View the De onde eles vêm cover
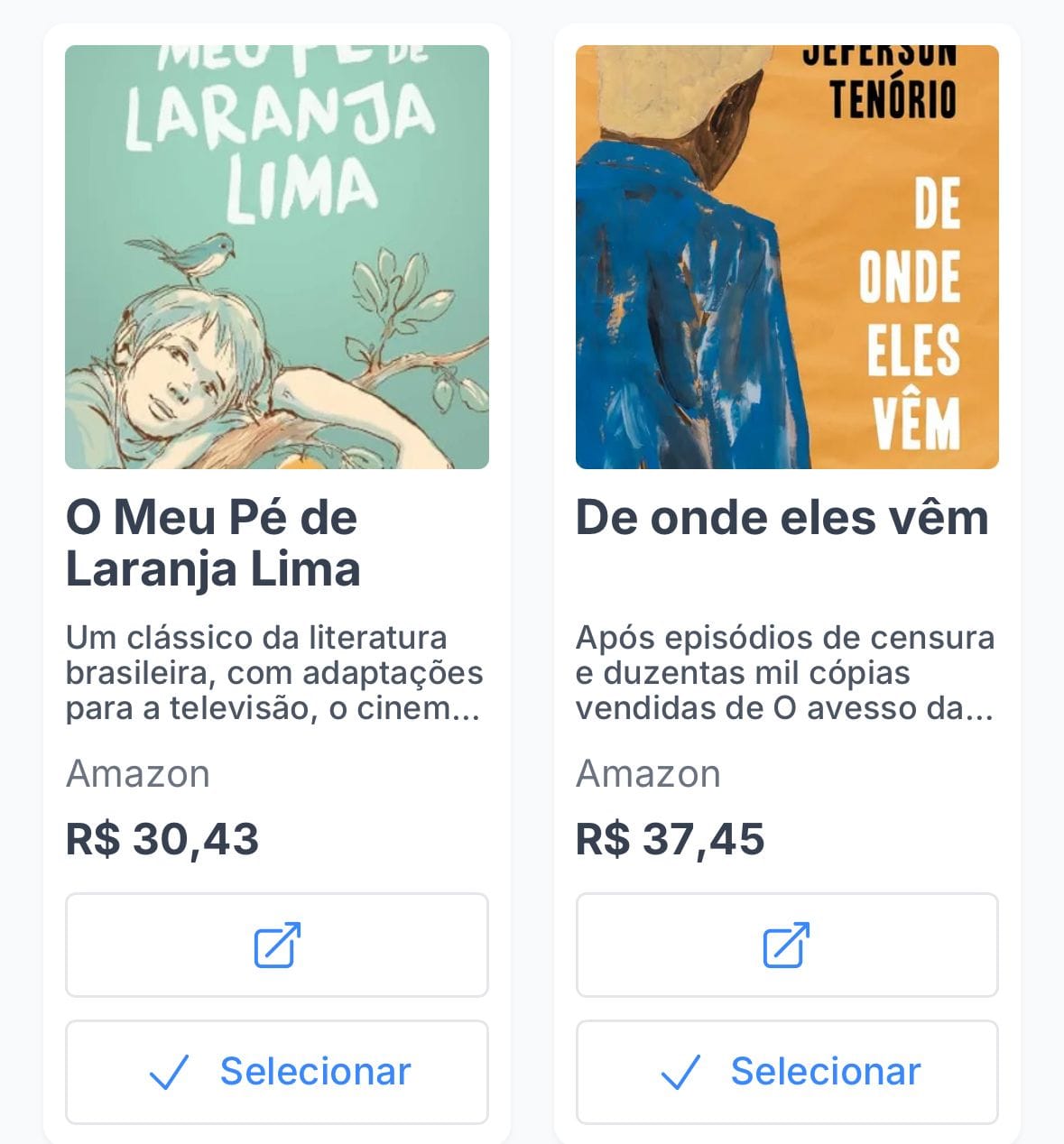 [x=786, y=257]
